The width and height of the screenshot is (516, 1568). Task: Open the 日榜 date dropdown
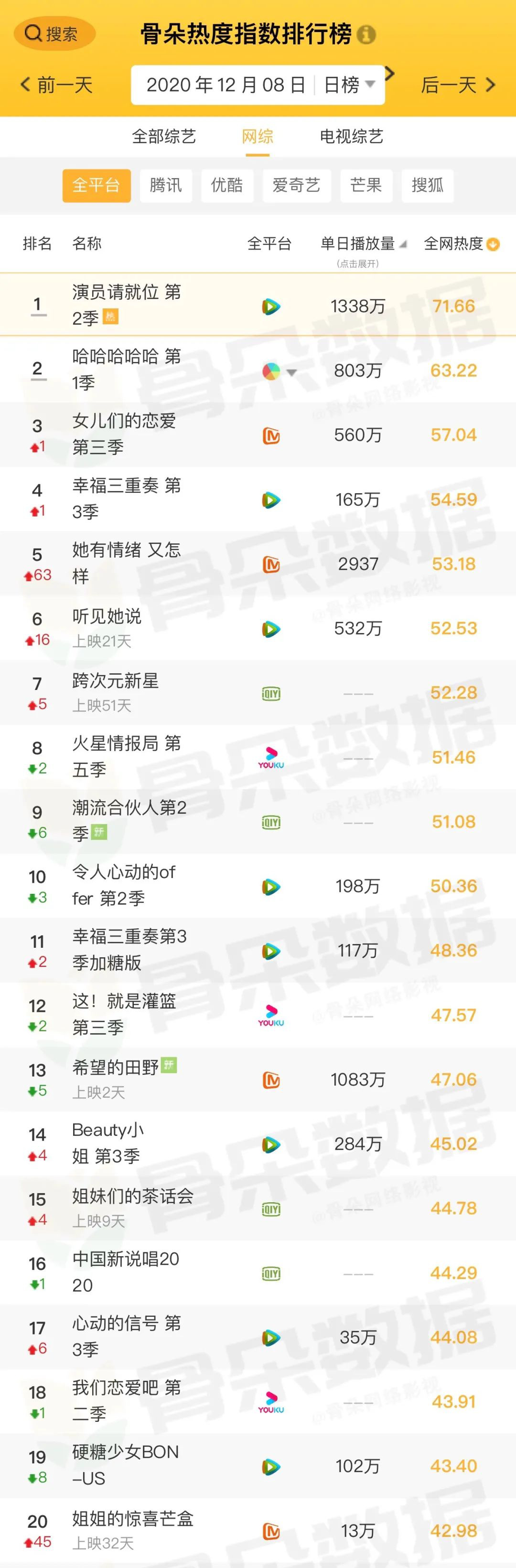(x=349, y=85)
